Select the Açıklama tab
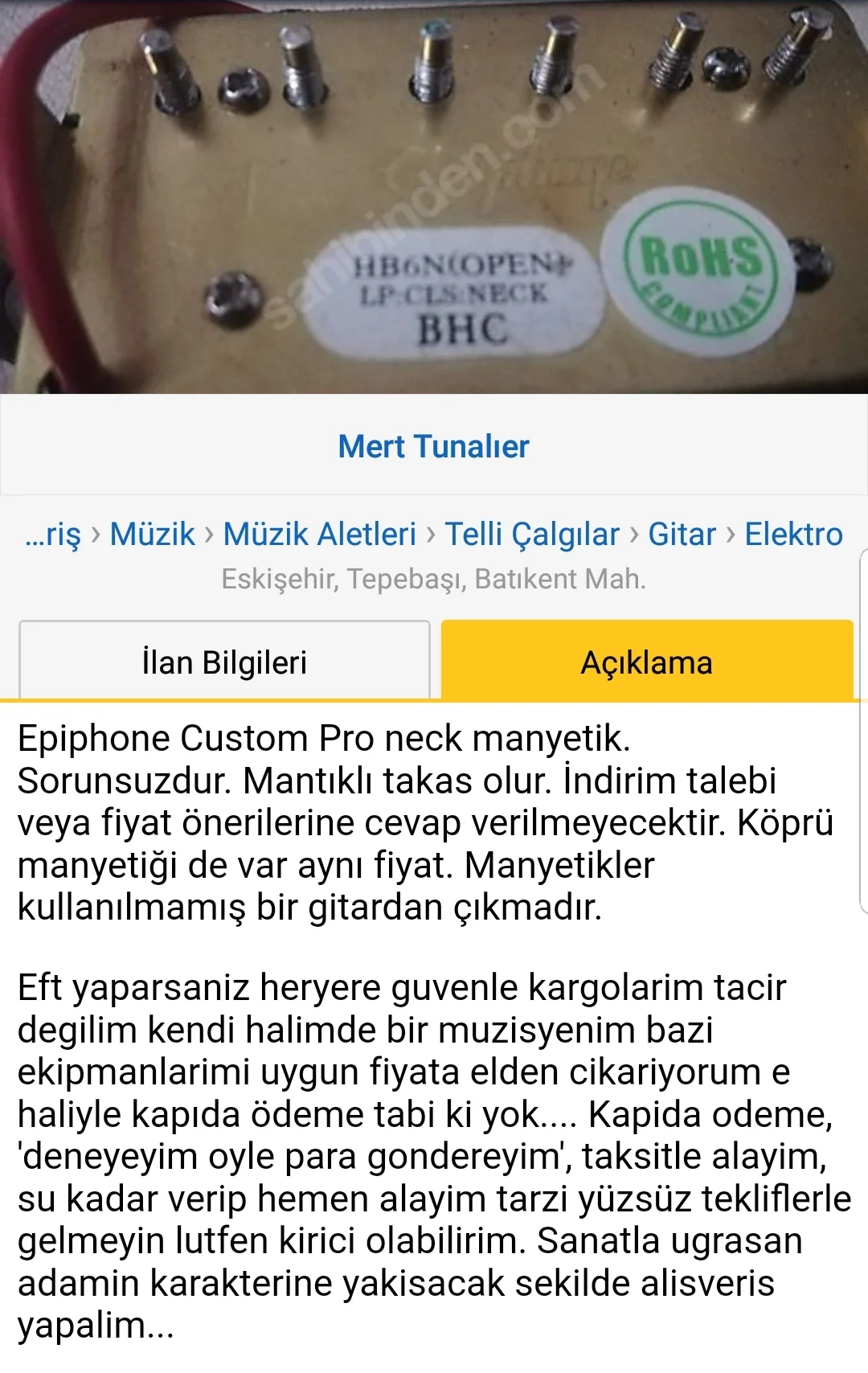The width and height of the screenshot is (868, 1373). point(647,662)
